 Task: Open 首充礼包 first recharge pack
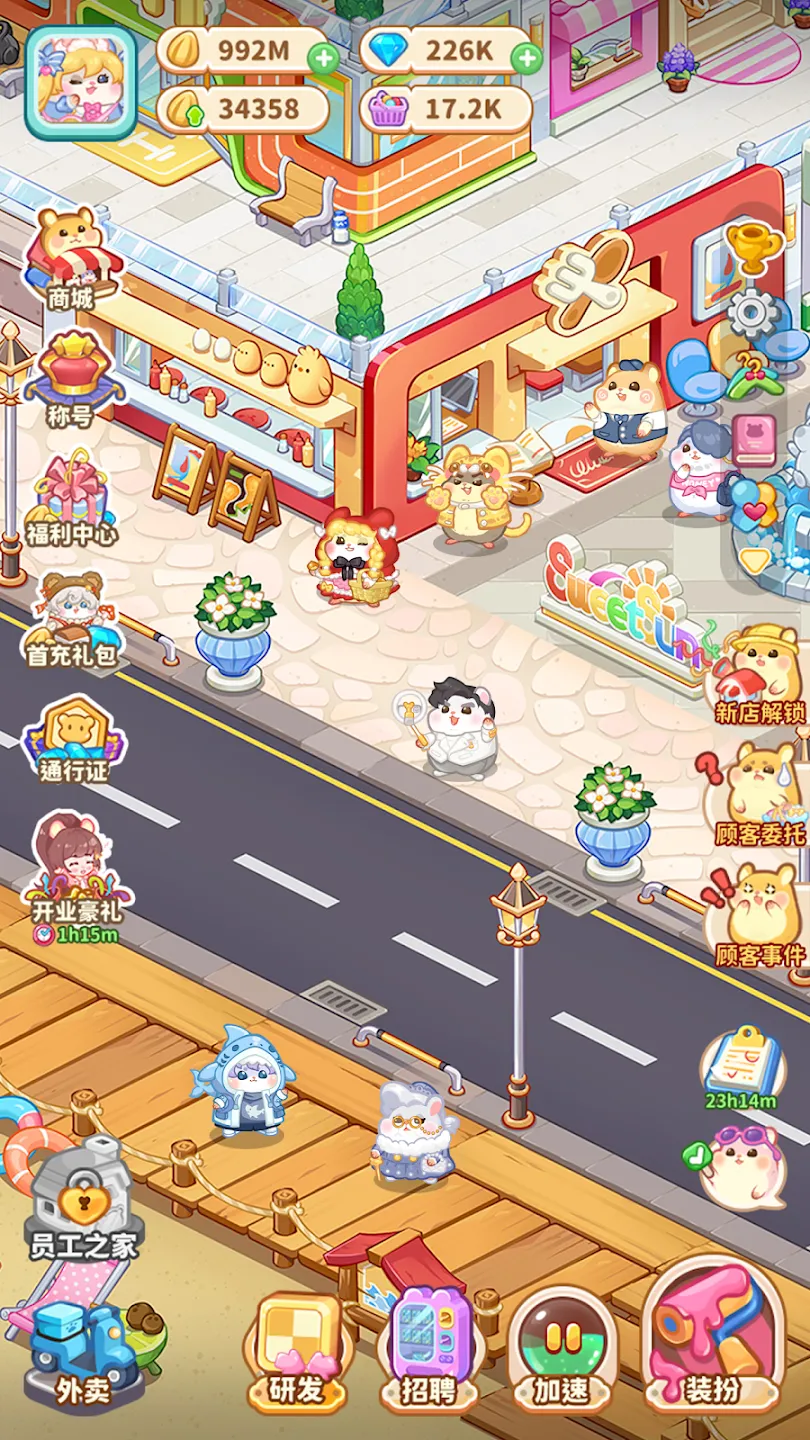coord(70,620)
